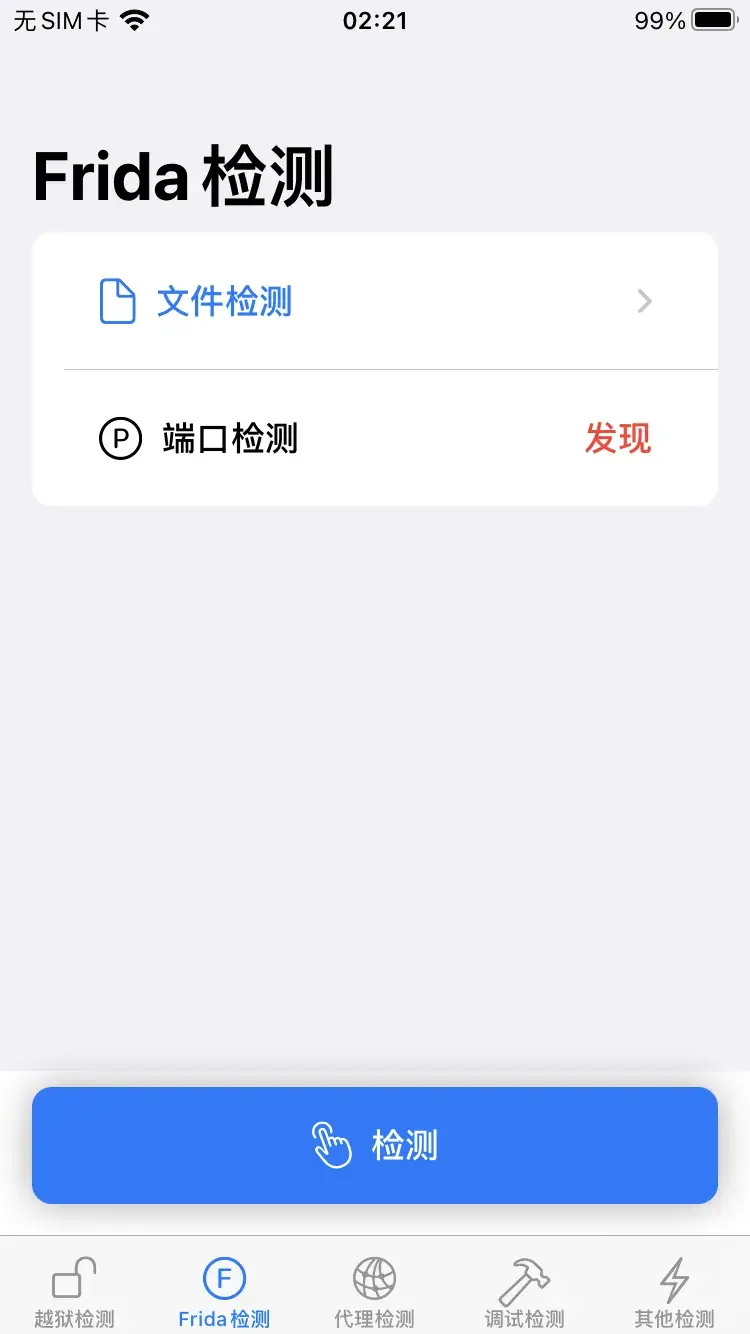Tap the 02:21 clock in status bar
The width and height of the screenshot is (750, 1334).
tap(374, 21)
